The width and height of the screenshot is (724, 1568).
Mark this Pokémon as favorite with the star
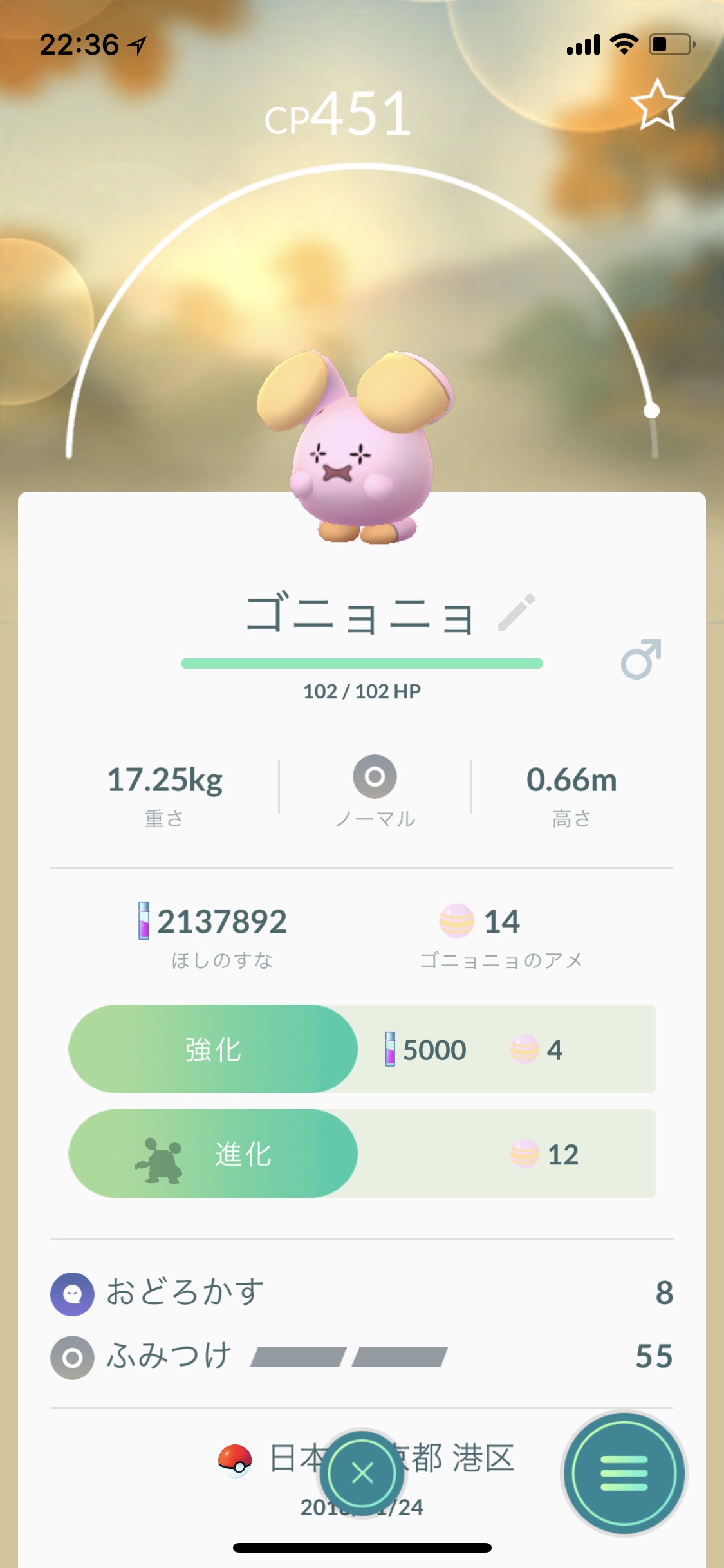[x=657, y=104]
